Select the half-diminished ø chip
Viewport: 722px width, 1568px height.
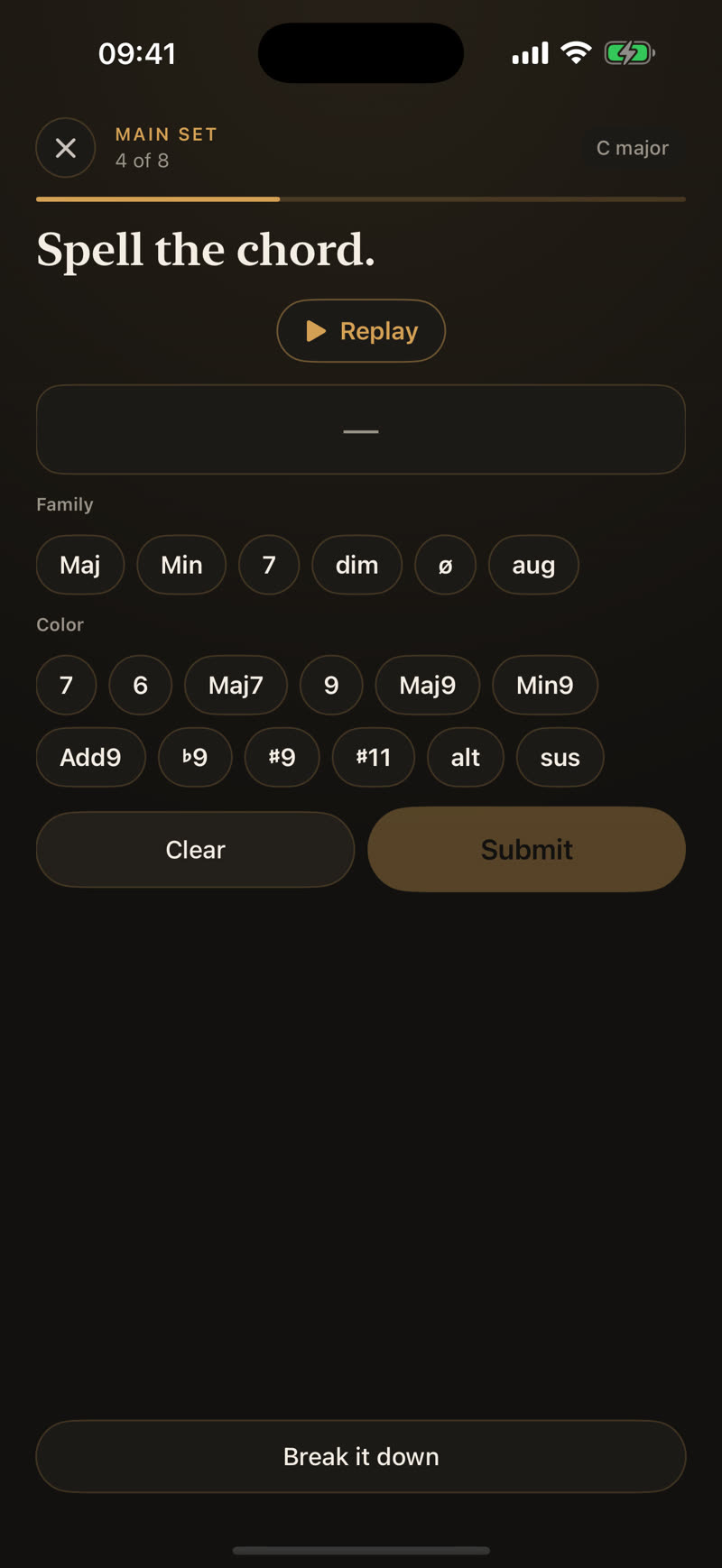[x=445, y=565]
